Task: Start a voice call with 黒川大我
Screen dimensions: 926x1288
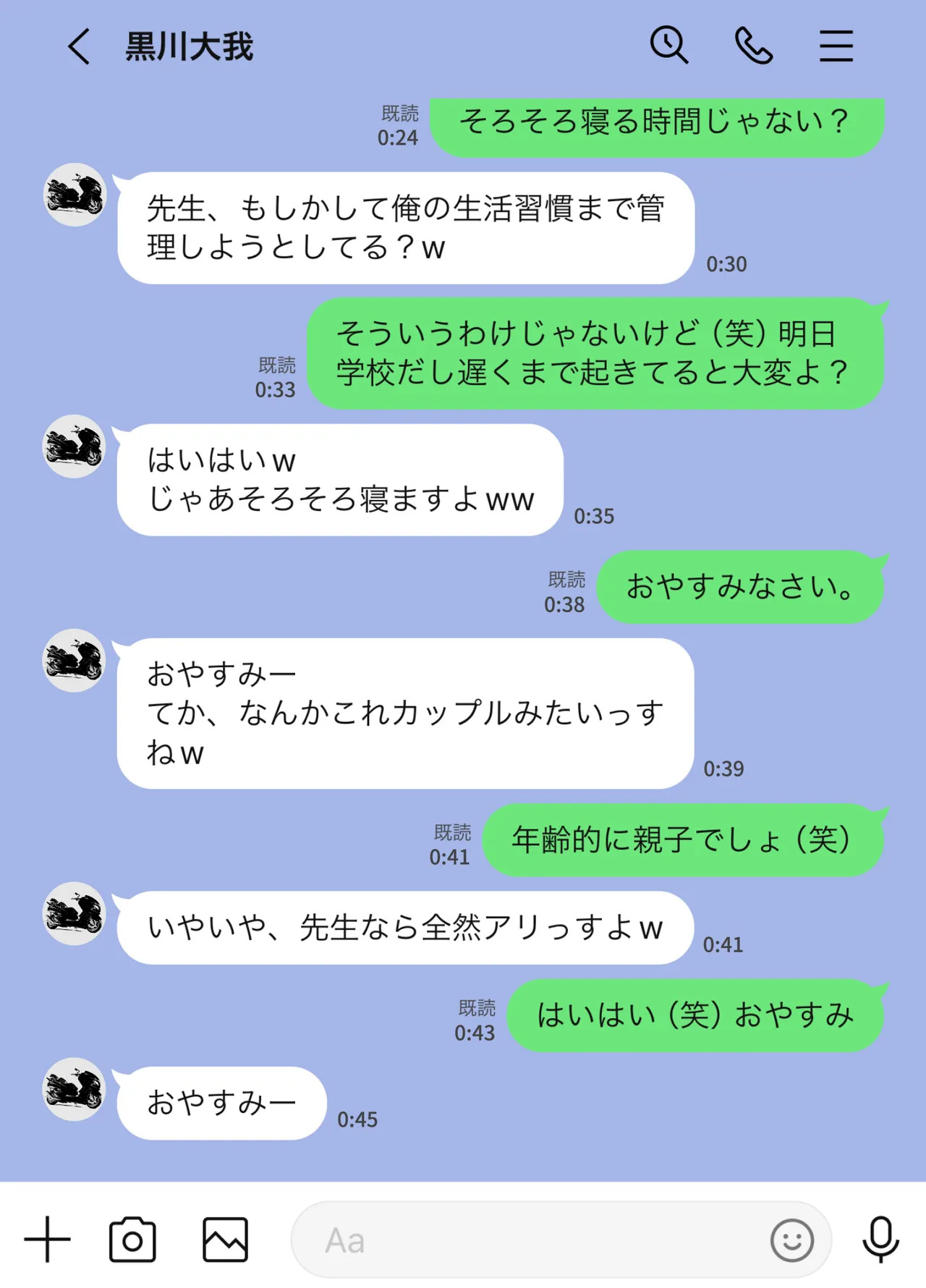Action: click(753, 46)
